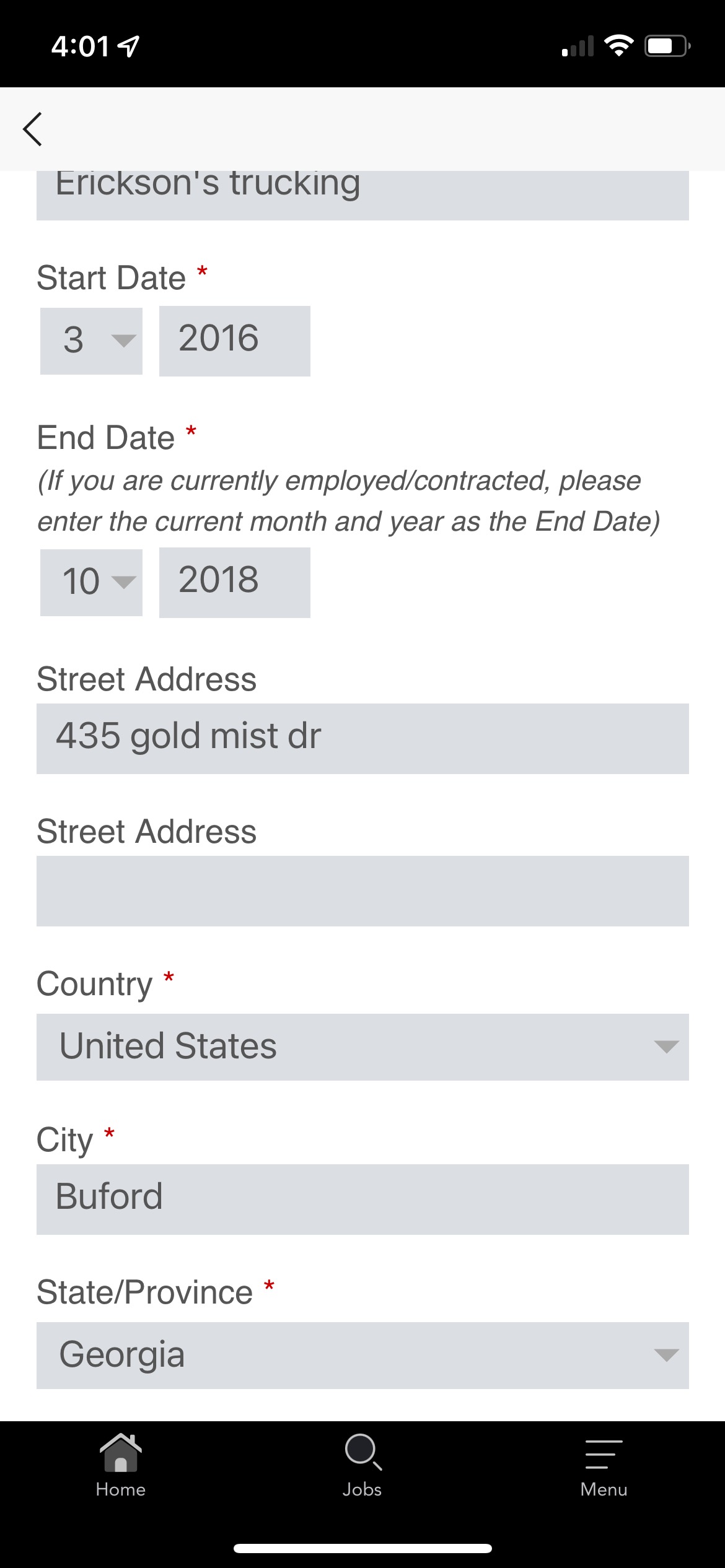Edit the 435 gold mist dr address field

[362, 738]
